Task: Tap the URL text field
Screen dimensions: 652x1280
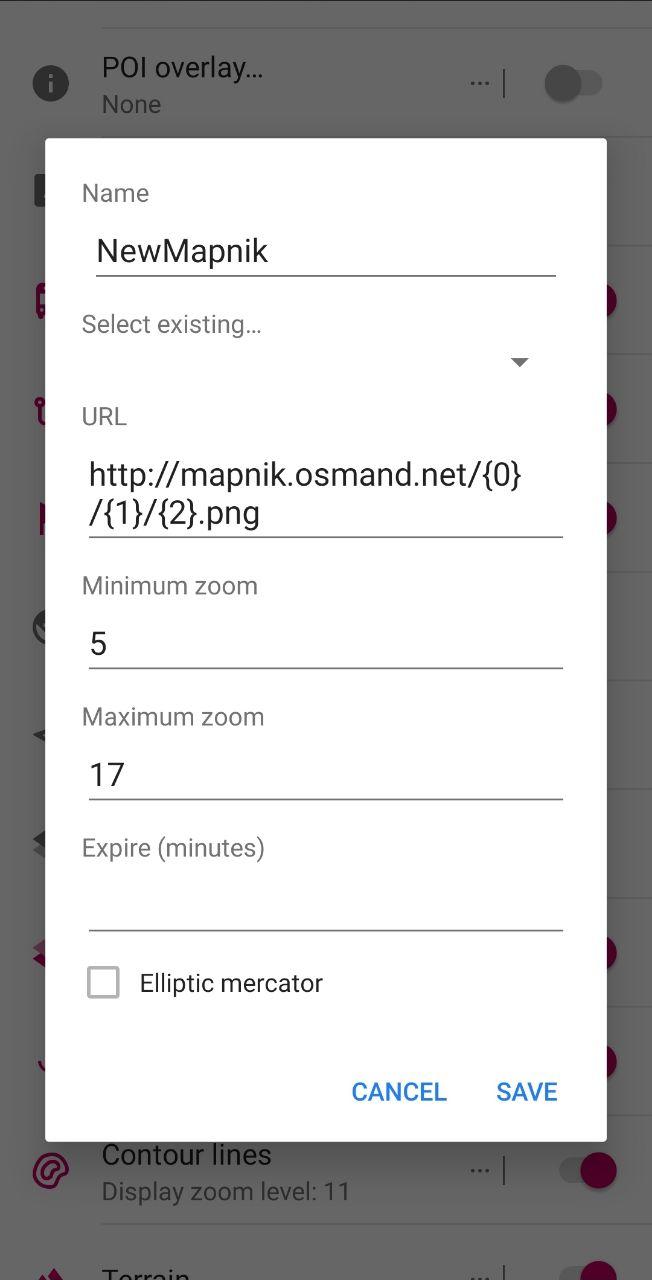Action: [x=324, y=494]
